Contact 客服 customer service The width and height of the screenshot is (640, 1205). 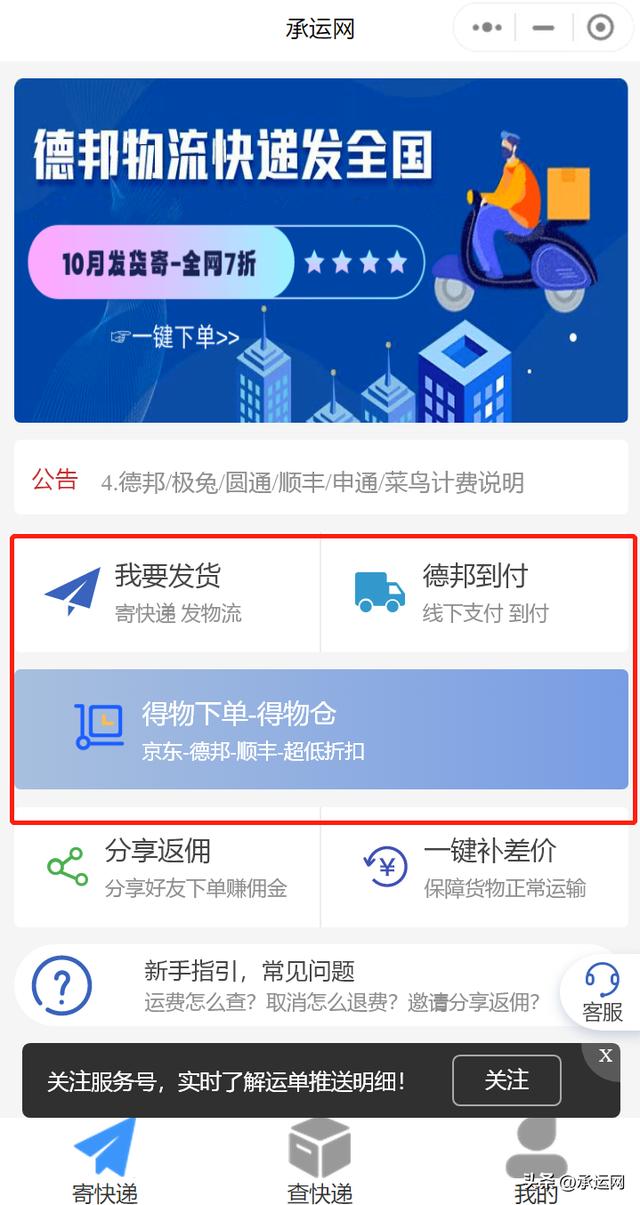(602, 993)
